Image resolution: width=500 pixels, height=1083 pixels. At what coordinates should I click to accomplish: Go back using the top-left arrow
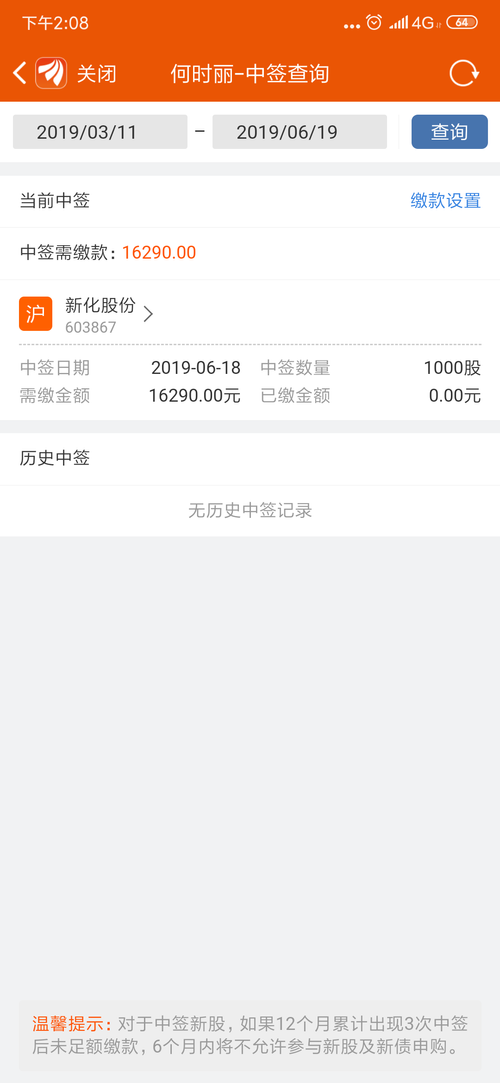20,73
